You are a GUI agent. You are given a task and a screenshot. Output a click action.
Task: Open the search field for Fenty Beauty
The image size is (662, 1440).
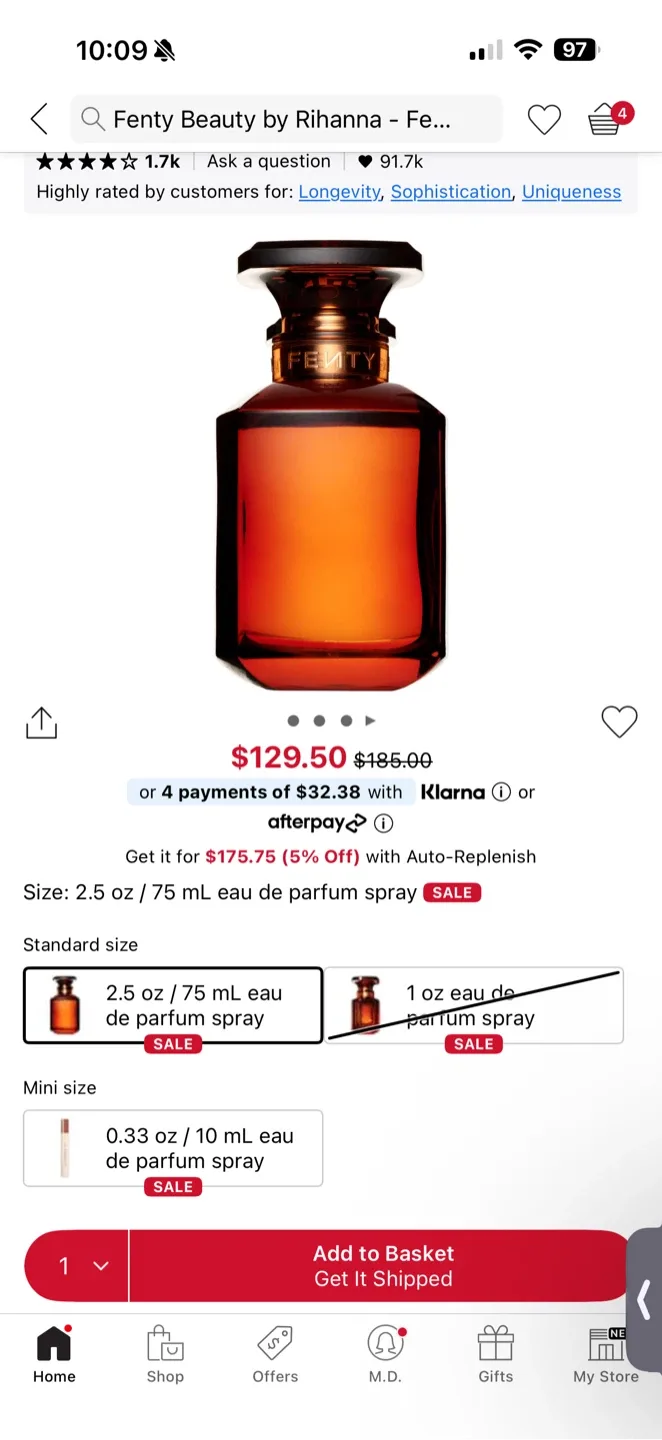click(x=285, y=120)
